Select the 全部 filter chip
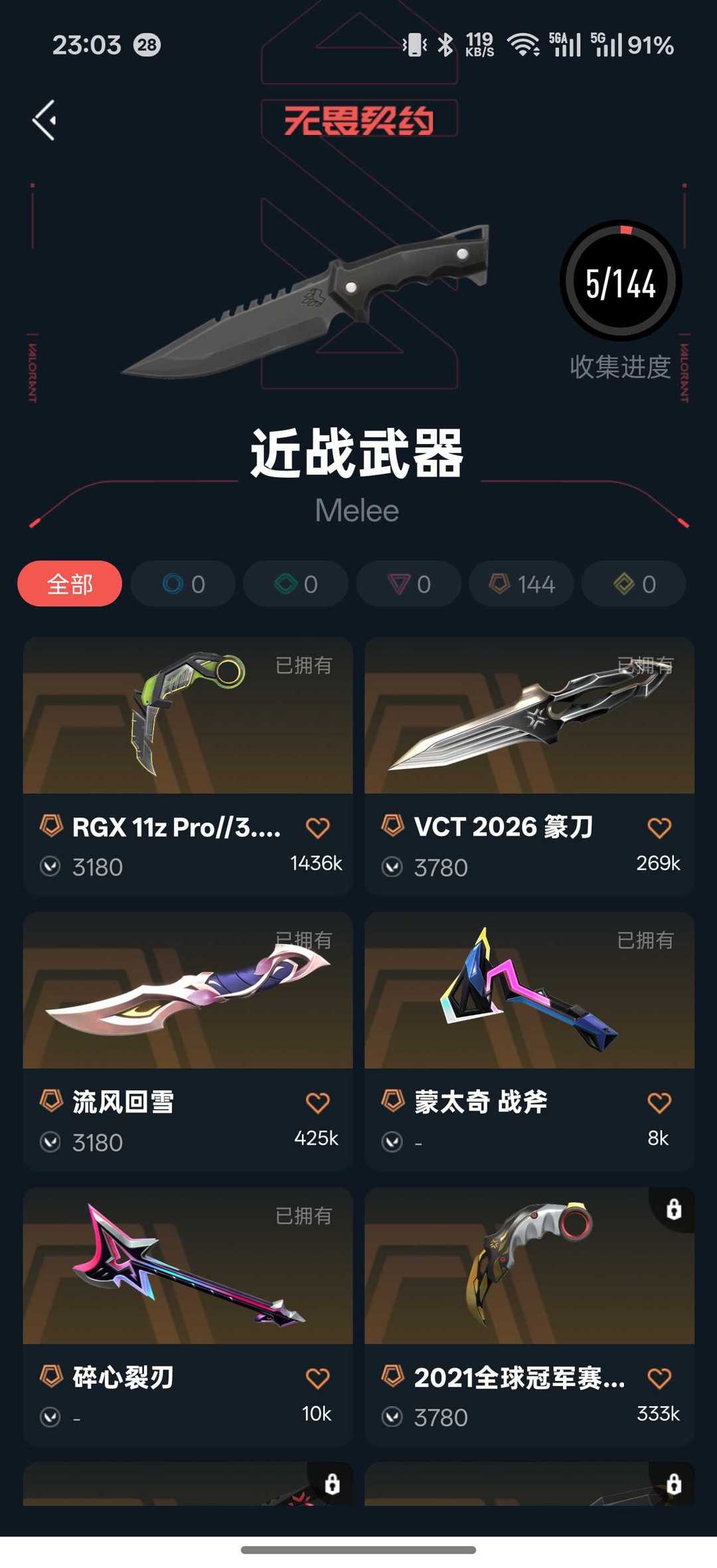The width and height of the screenshot is (717, 1568). (x=70, y=584)
